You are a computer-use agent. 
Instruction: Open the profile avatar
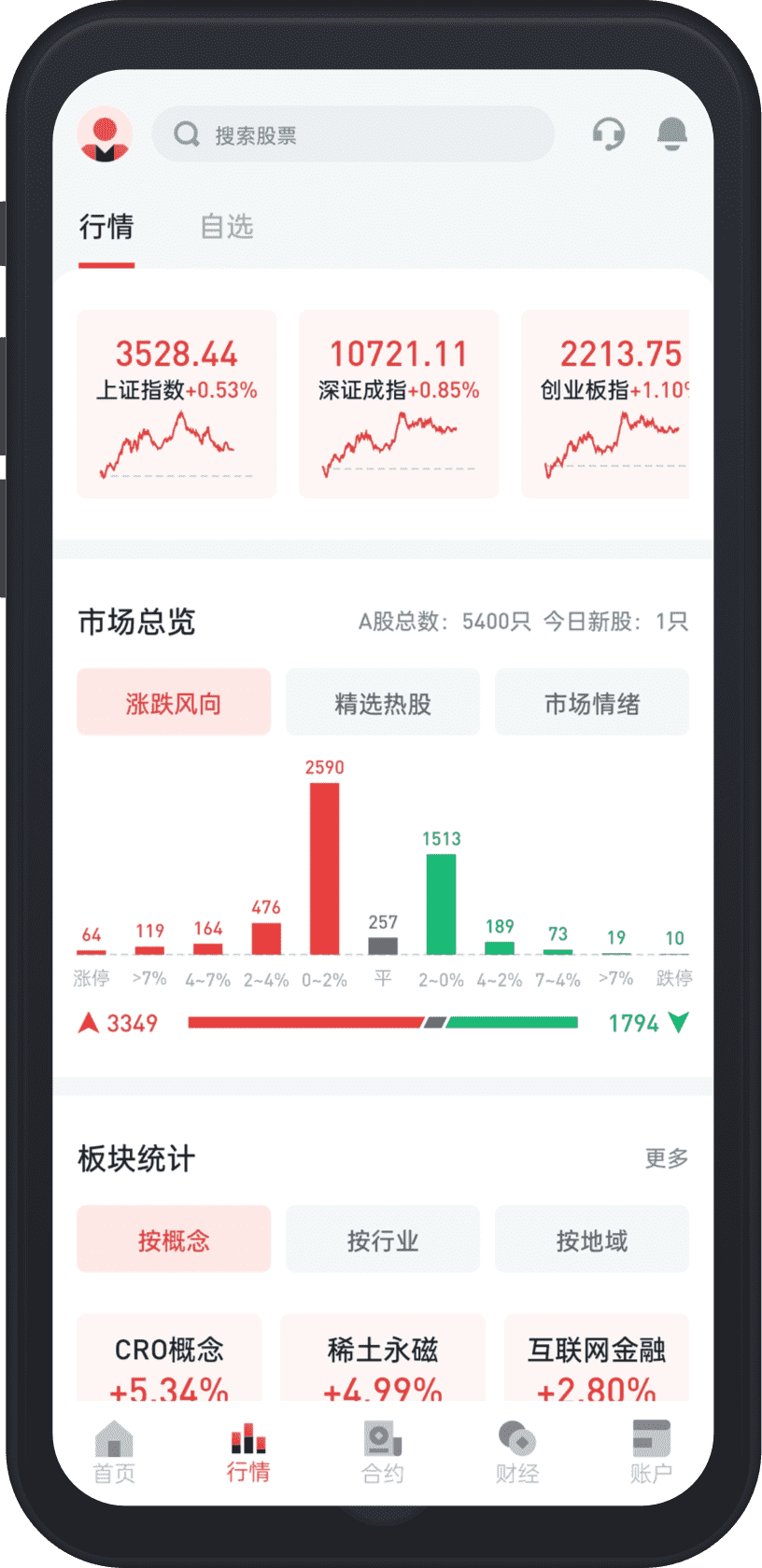click(105, 135)
